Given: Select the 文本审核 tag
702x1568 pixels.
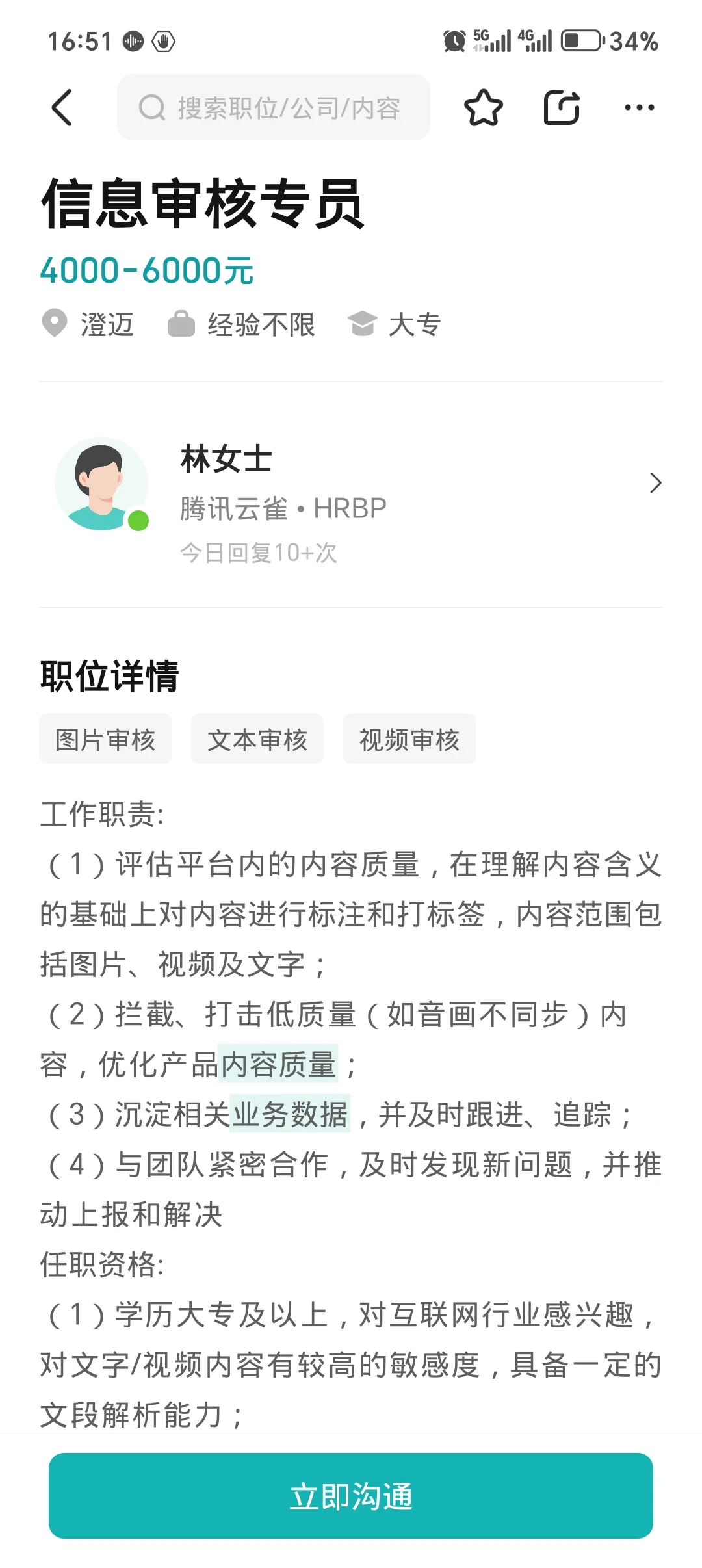Looking at the screenshot, I should click(257, 739).
